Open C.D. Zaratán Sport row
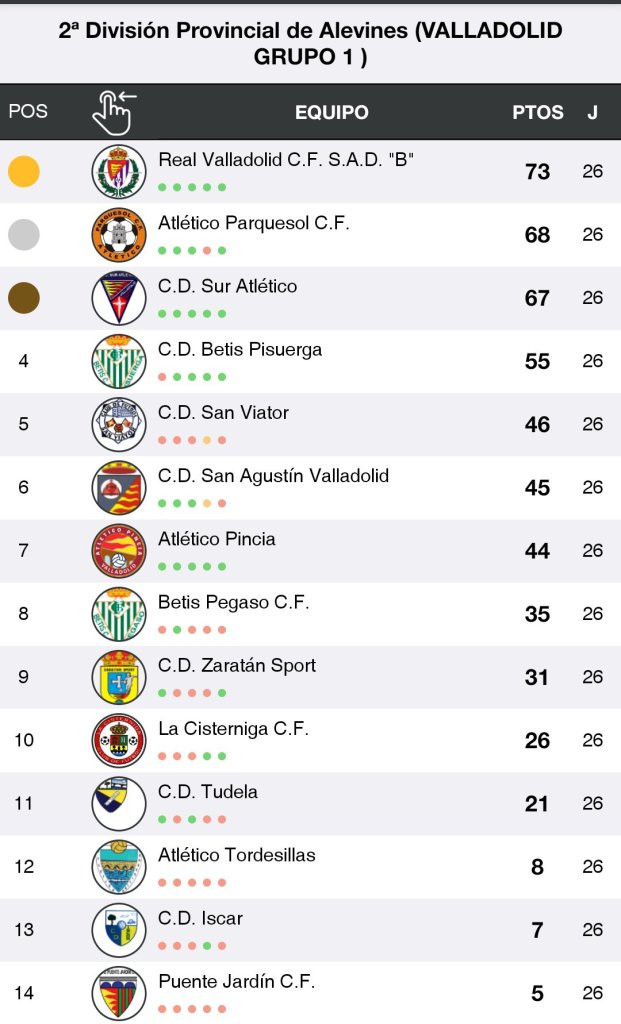 point(237,665)
